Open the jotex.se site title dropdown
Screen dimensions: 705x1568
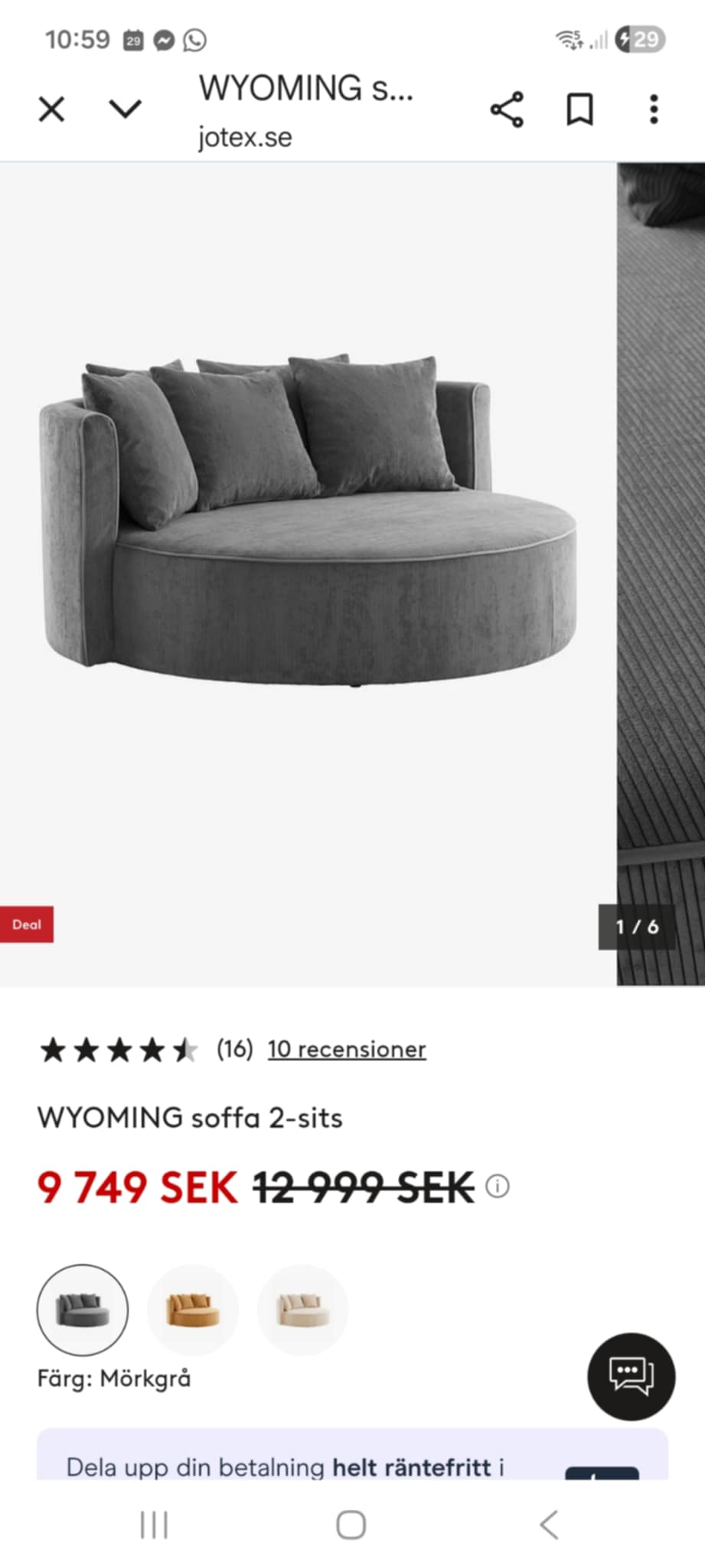click(243, 136)
